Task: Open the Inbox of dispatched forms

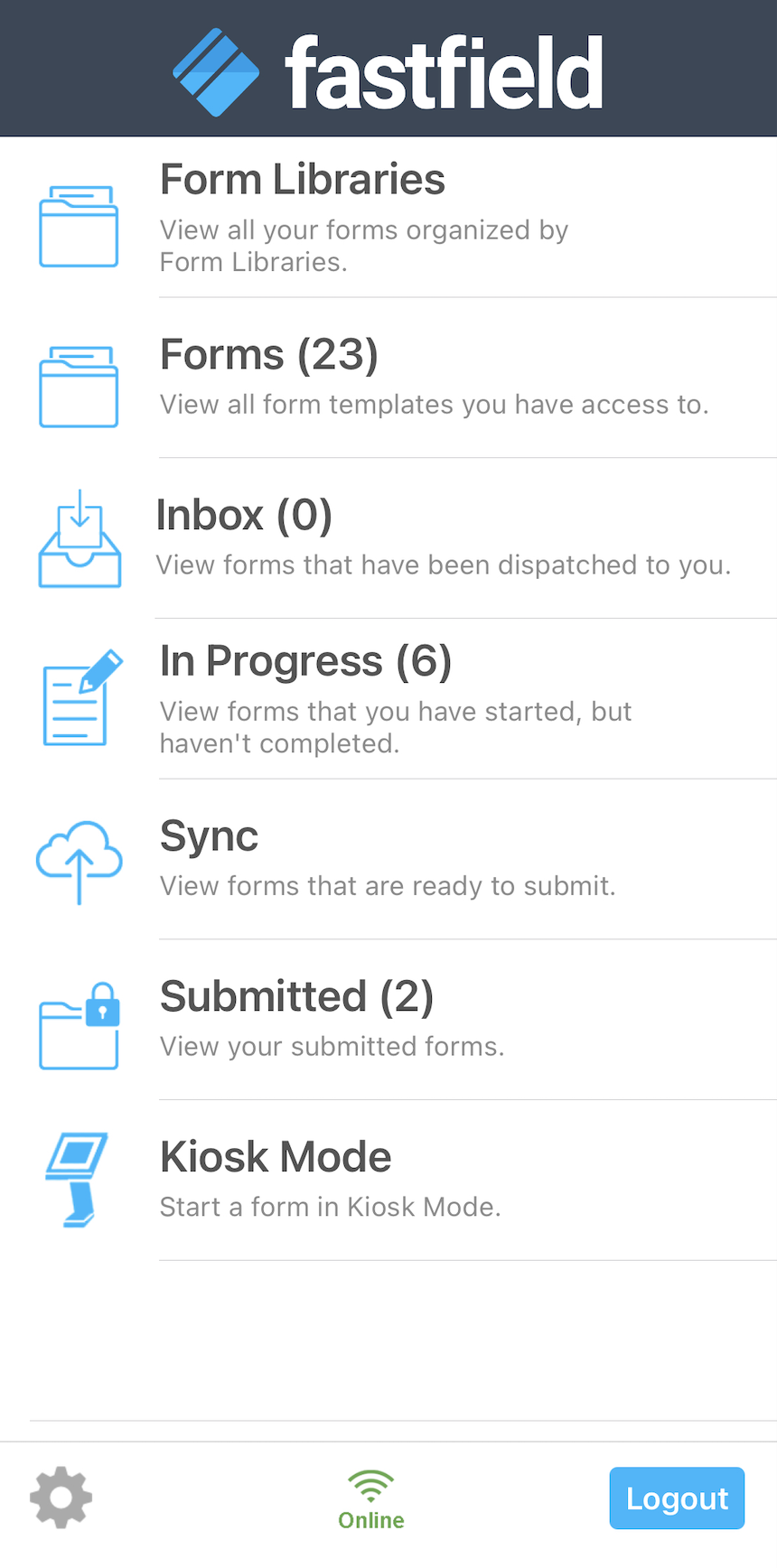Action: coord(388,538)
